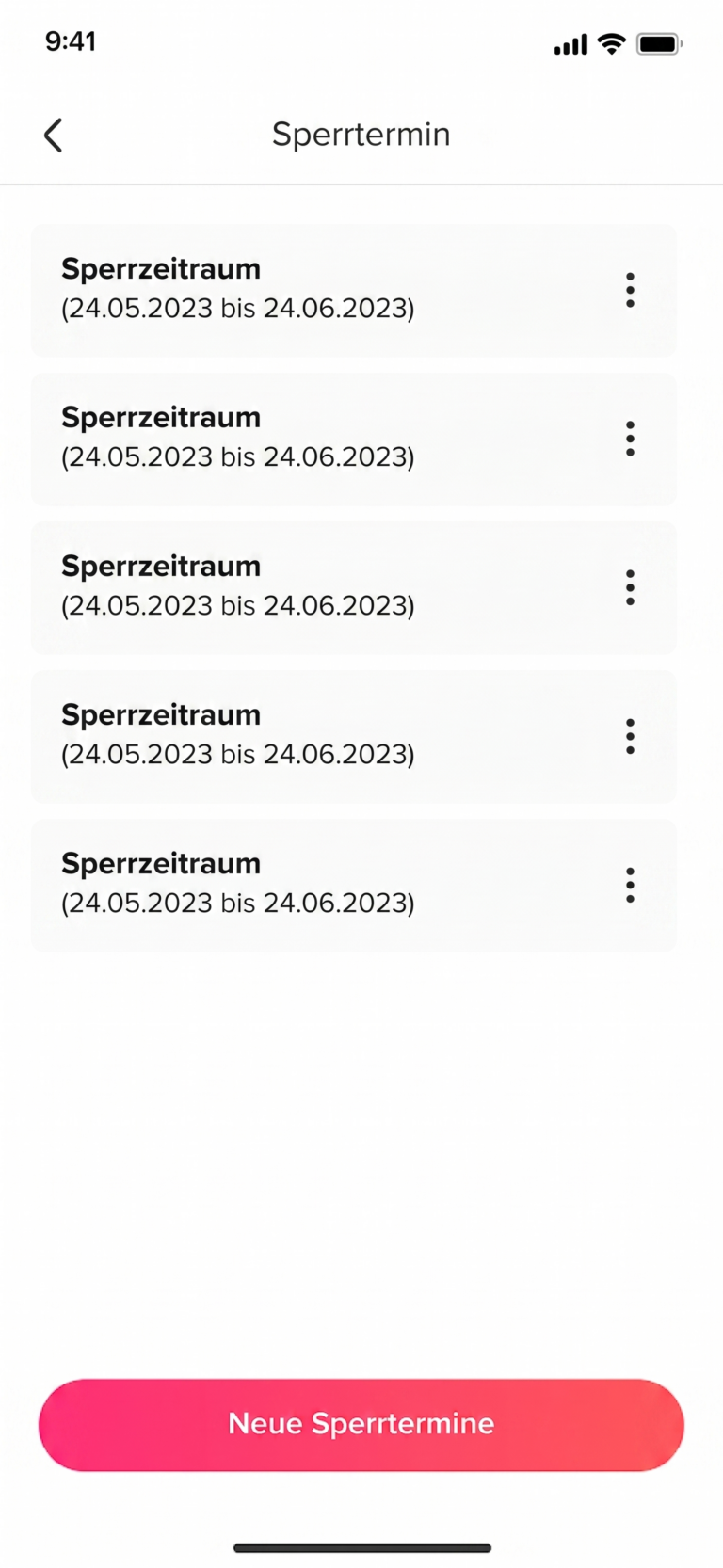
Task: Click the date text of the last blocked period
Action: (238, 903)
